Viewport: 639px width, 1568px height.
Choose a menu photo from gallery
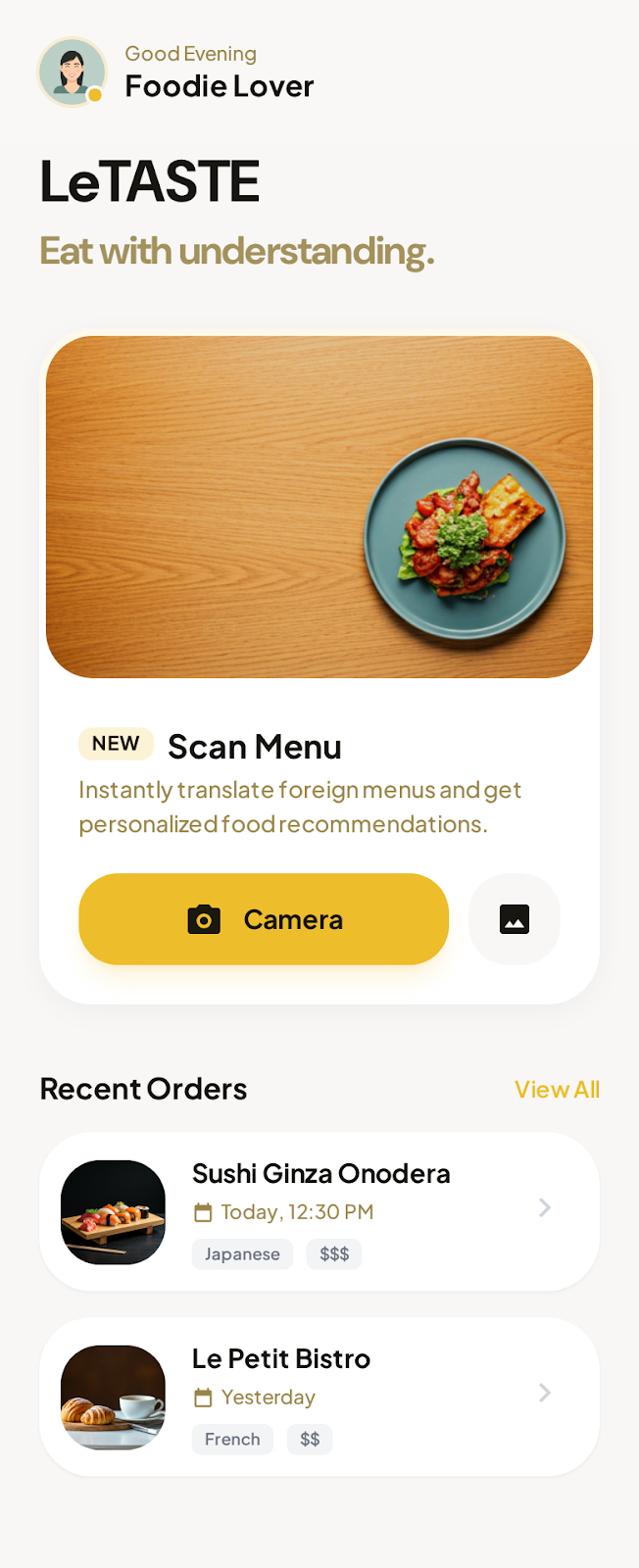pyautogui.click(x=515, y=919)
